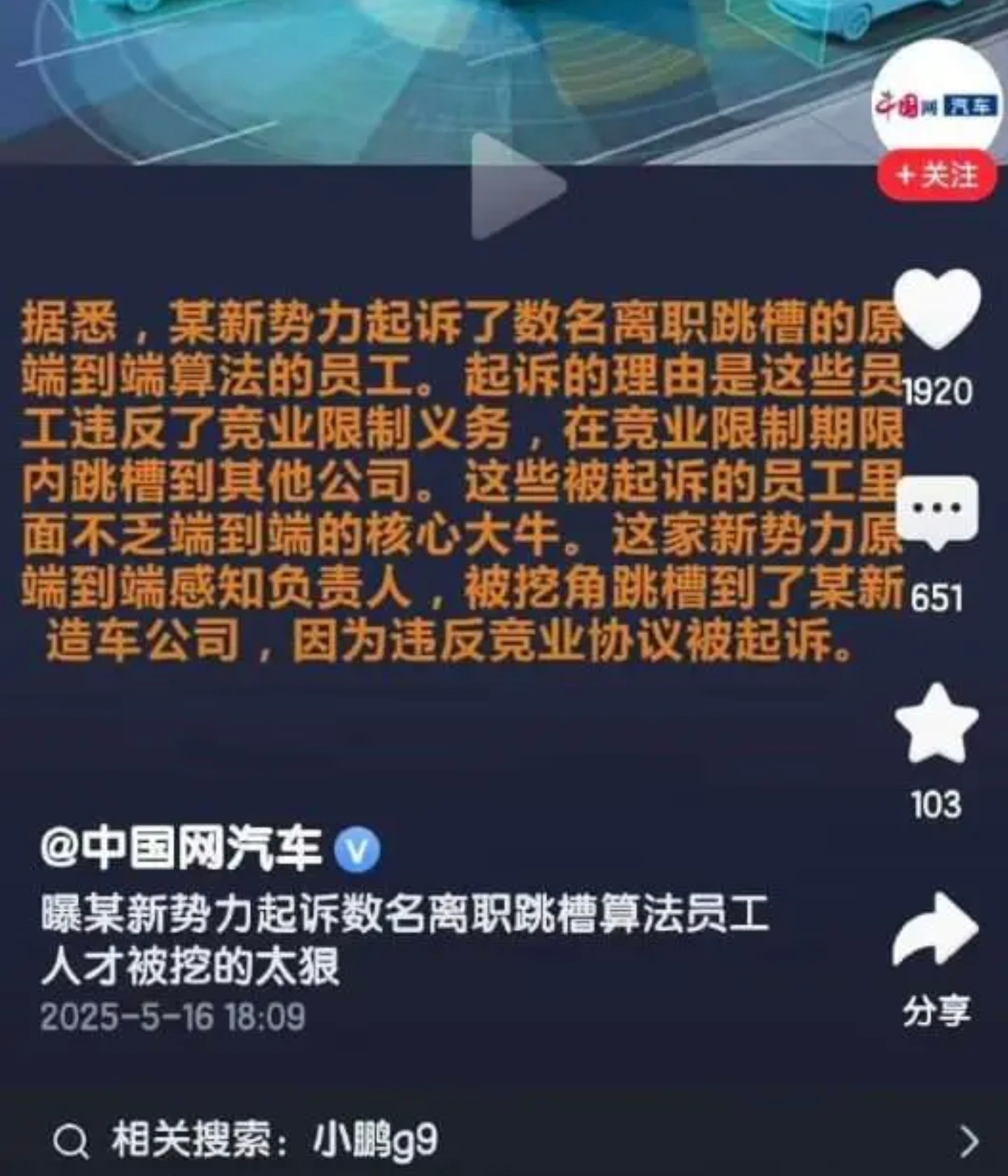1008x1176 pixels.
Task: Add video to favorites with star
Action: (937, 724)
